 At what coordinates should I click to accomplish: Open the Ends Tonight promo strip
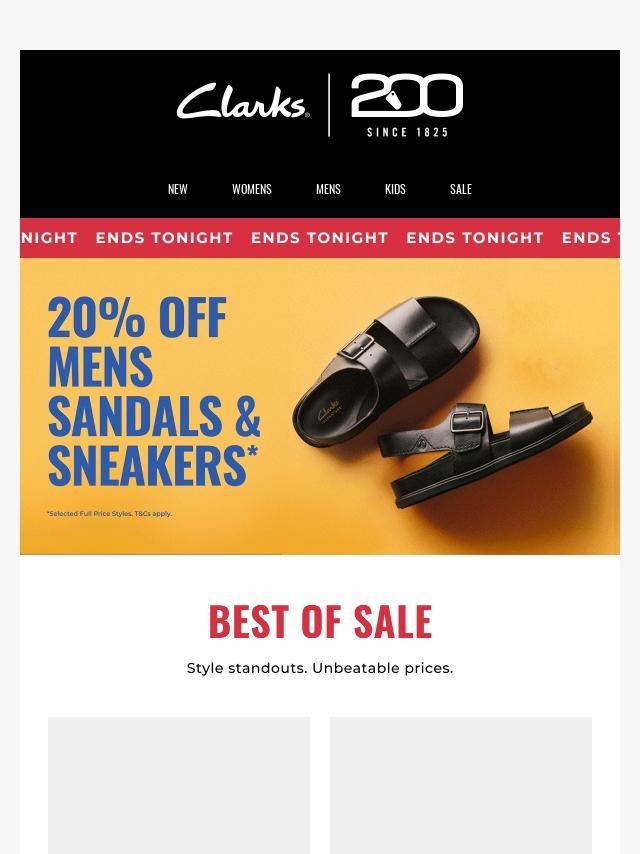click(x=320, y=238)
